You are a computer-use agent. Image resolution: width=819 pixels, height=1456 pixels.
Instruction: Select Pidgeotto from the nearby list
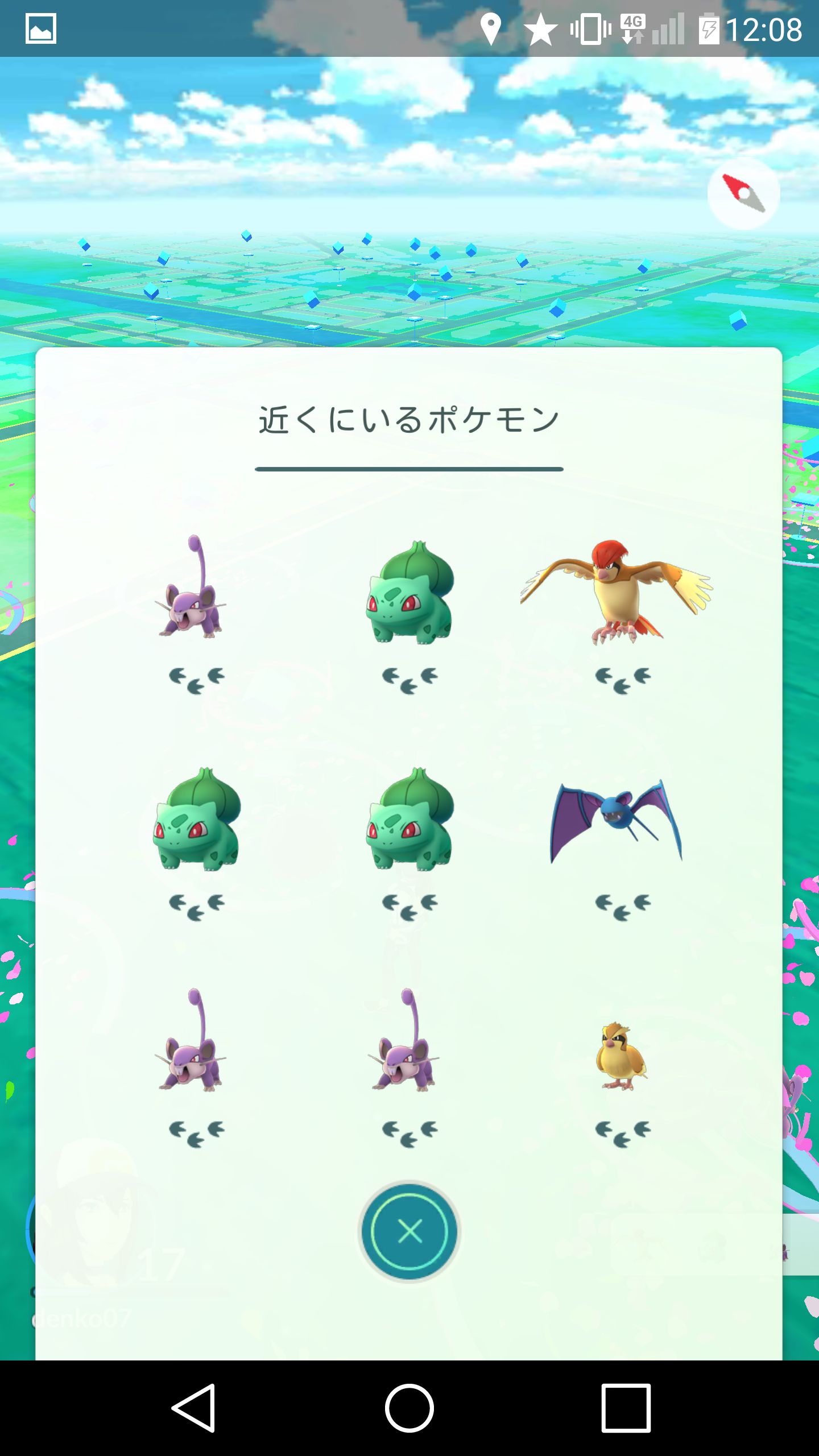point(617,591)
